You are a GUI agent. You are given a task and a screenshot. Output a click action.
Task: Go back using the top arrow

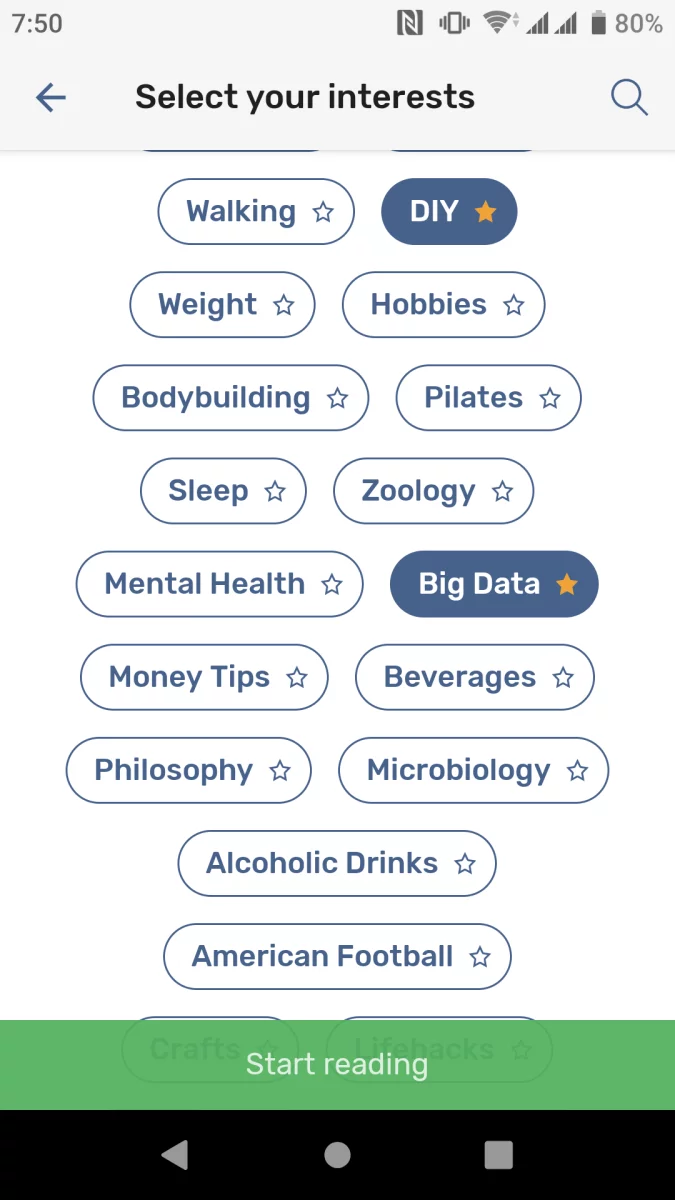[50, 97]
